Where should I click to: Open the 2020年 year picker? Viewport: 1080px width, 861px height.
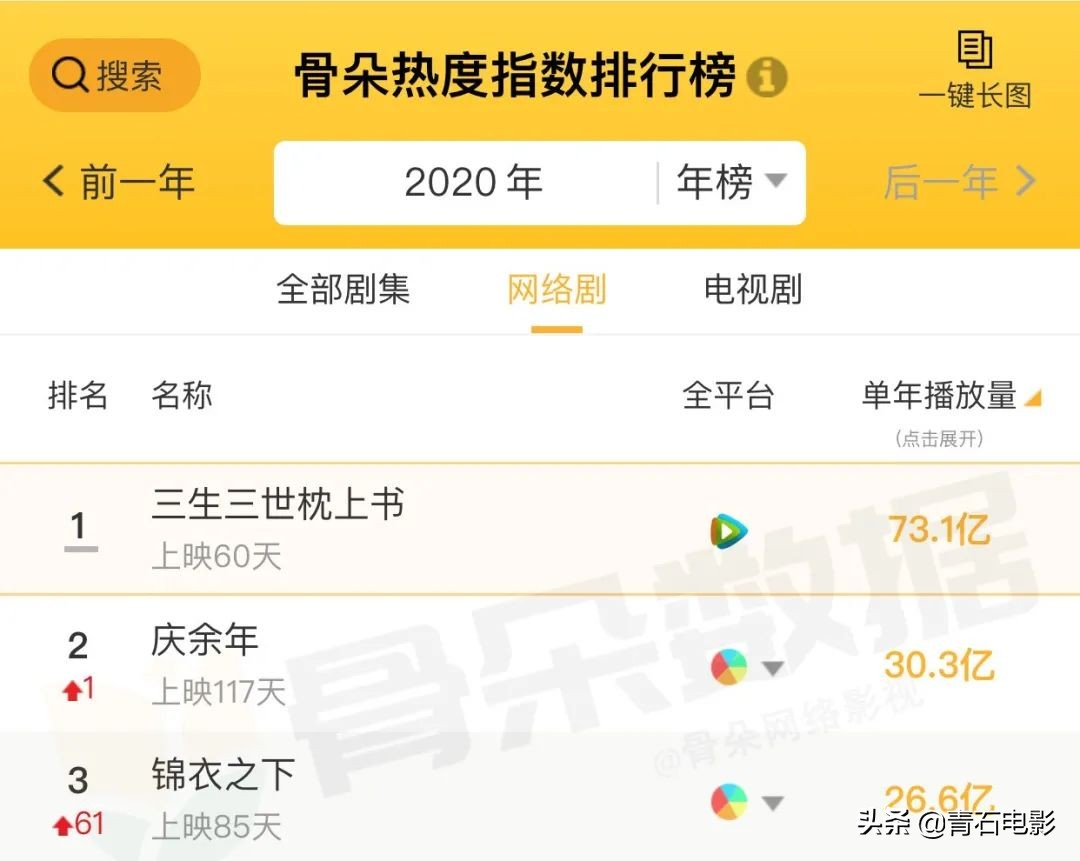473,182
